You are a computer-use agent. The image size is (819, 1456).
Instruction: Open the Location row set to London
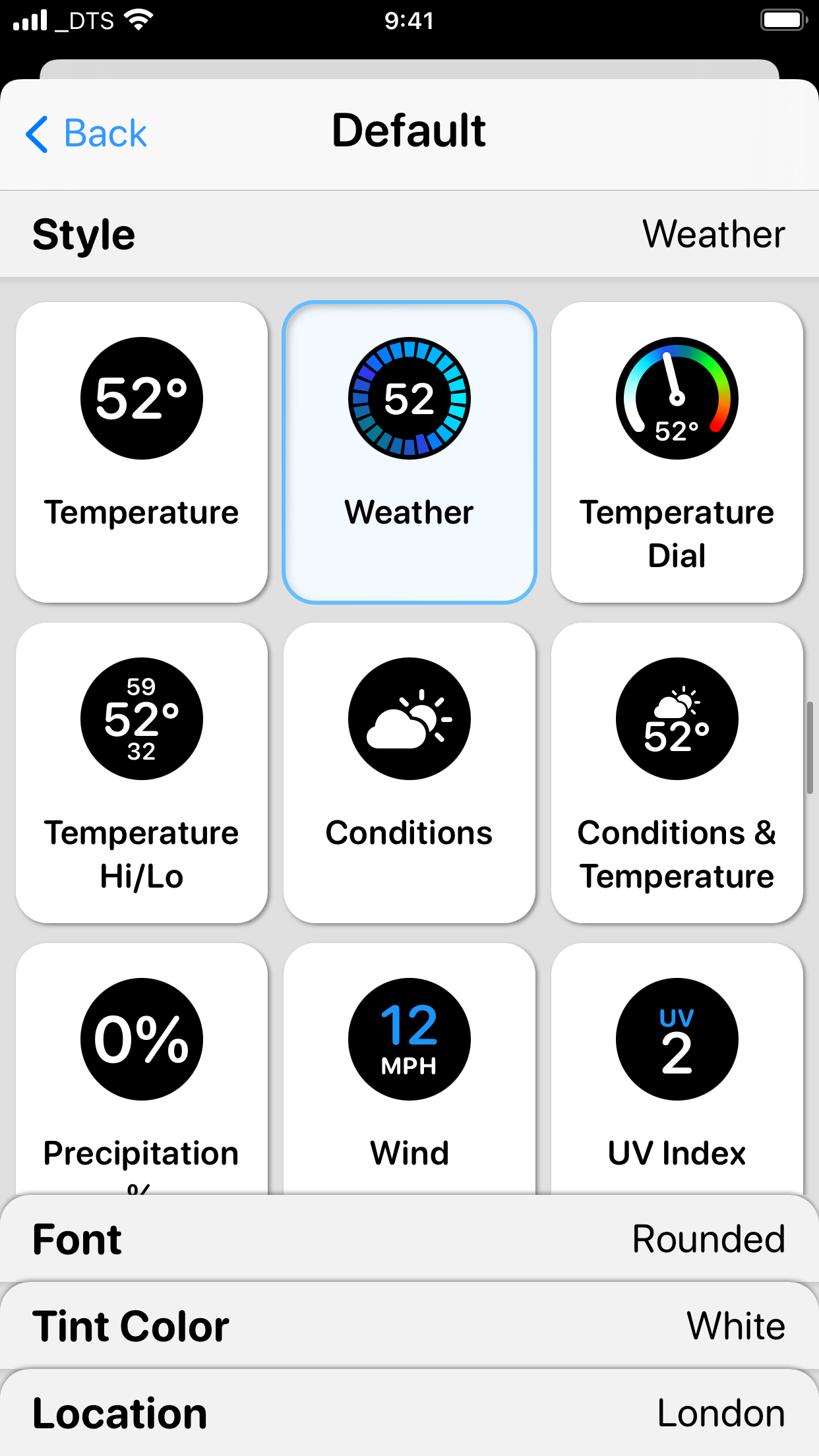[x=409, y=1413]
